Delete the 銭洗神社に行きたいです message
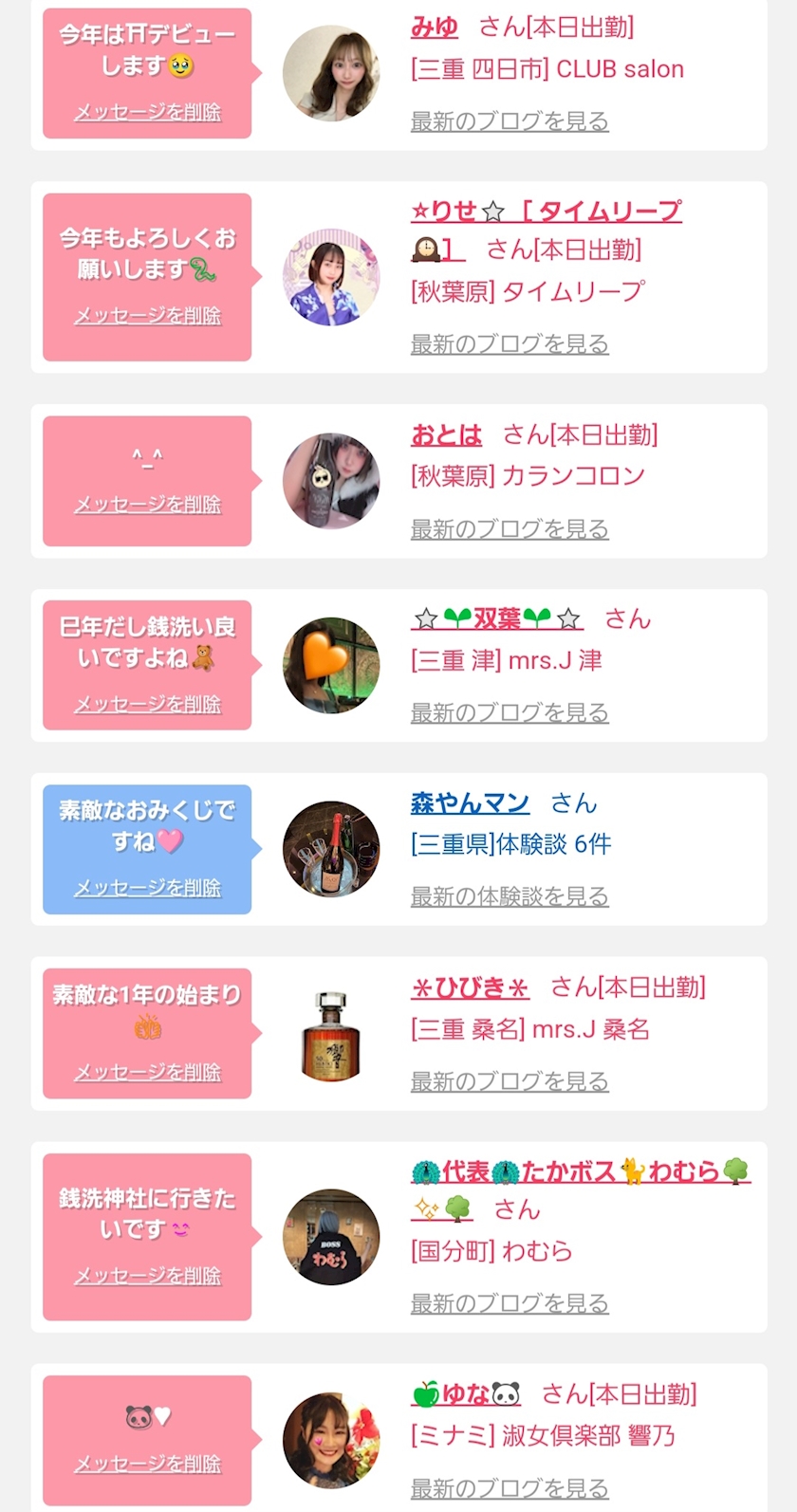This screenshot has height=1512, width=797. [x=148, y=1276]
